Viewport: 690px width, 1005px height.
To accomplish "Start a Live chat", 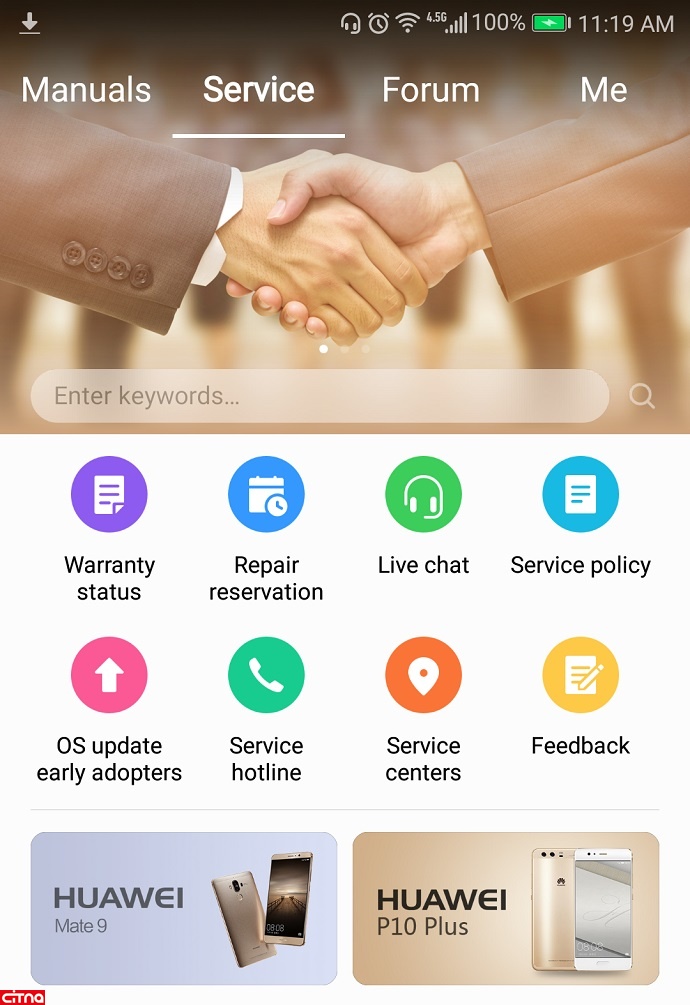I will 423,495.
